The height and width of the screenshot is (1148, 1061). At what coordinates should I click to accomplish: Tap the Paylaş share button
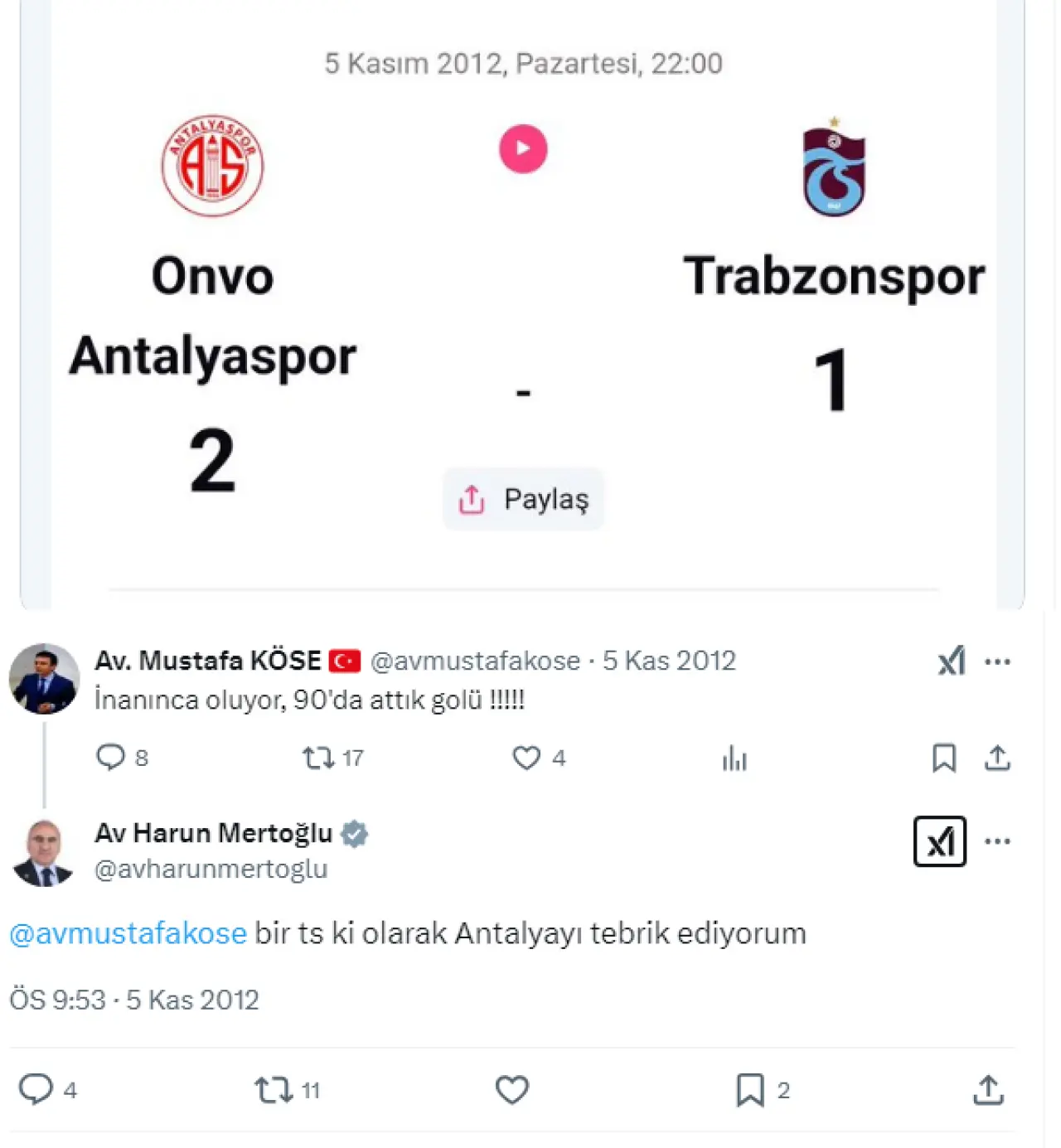(523, 499)
